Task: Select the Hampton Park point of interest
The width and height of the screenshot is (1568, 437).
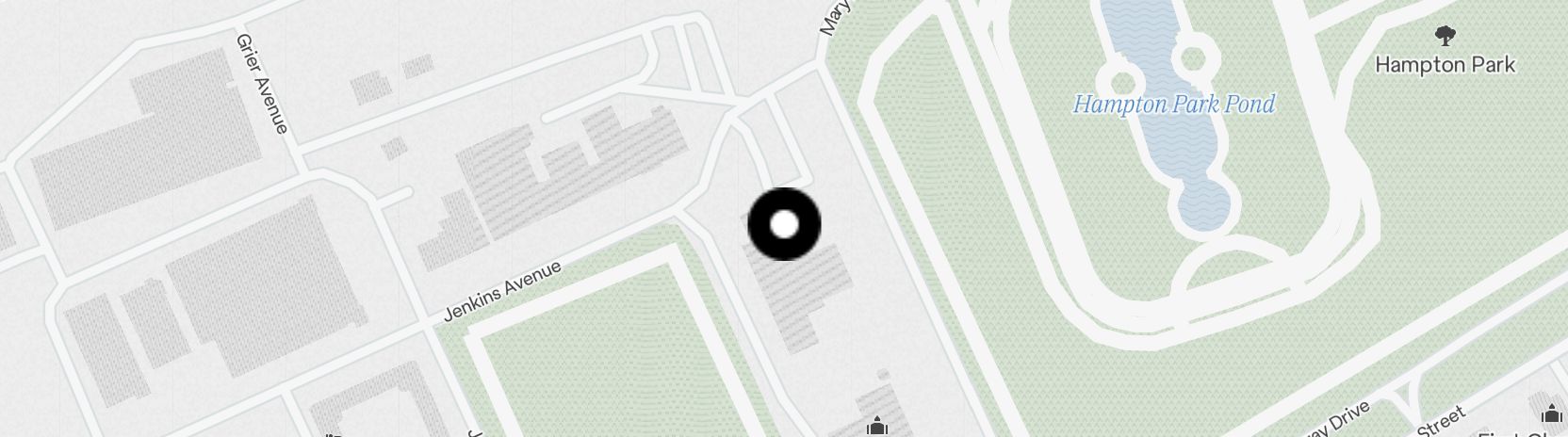Action: click(1445, 39)
